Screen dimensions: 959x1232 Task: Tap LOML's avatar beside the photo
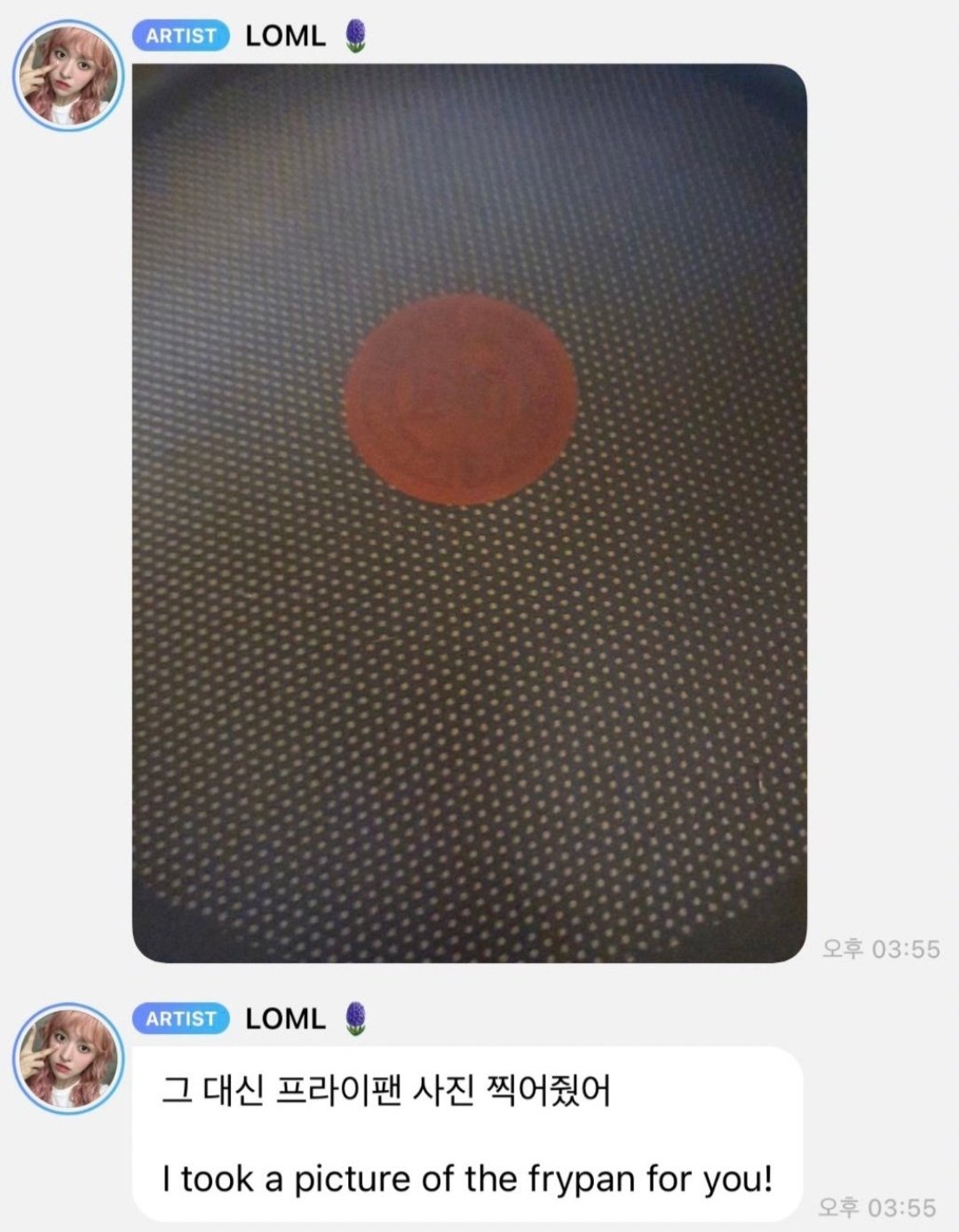(68, 76)
